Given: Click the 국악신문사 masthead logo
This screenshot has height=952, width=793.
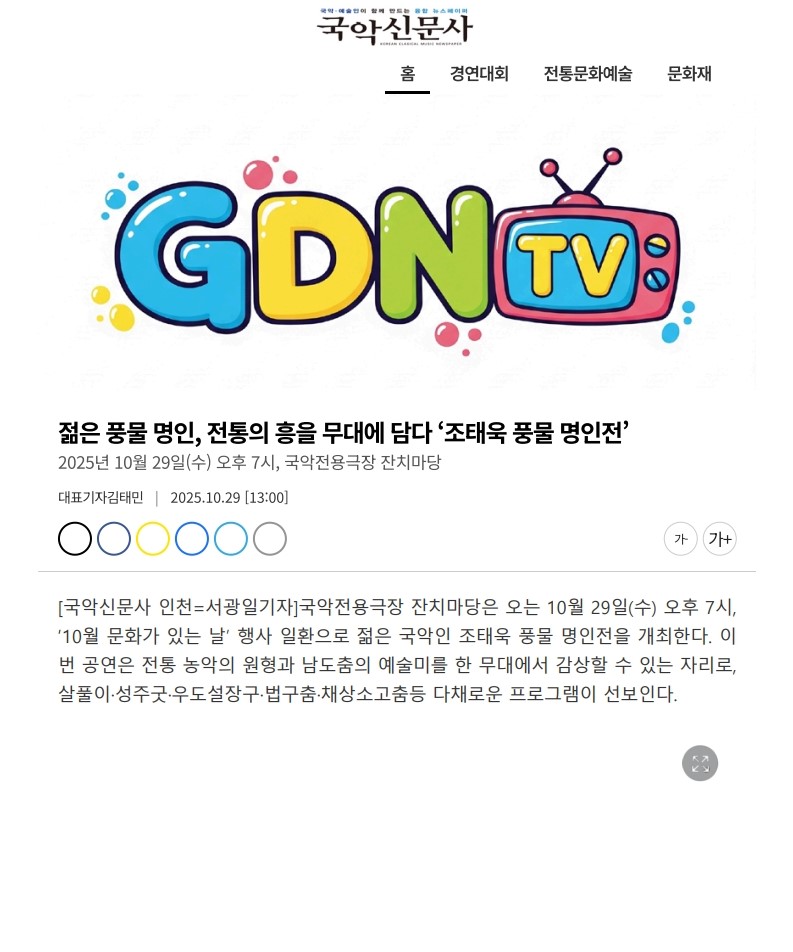Looking at the screenshot, I should (x=393, y=31).
